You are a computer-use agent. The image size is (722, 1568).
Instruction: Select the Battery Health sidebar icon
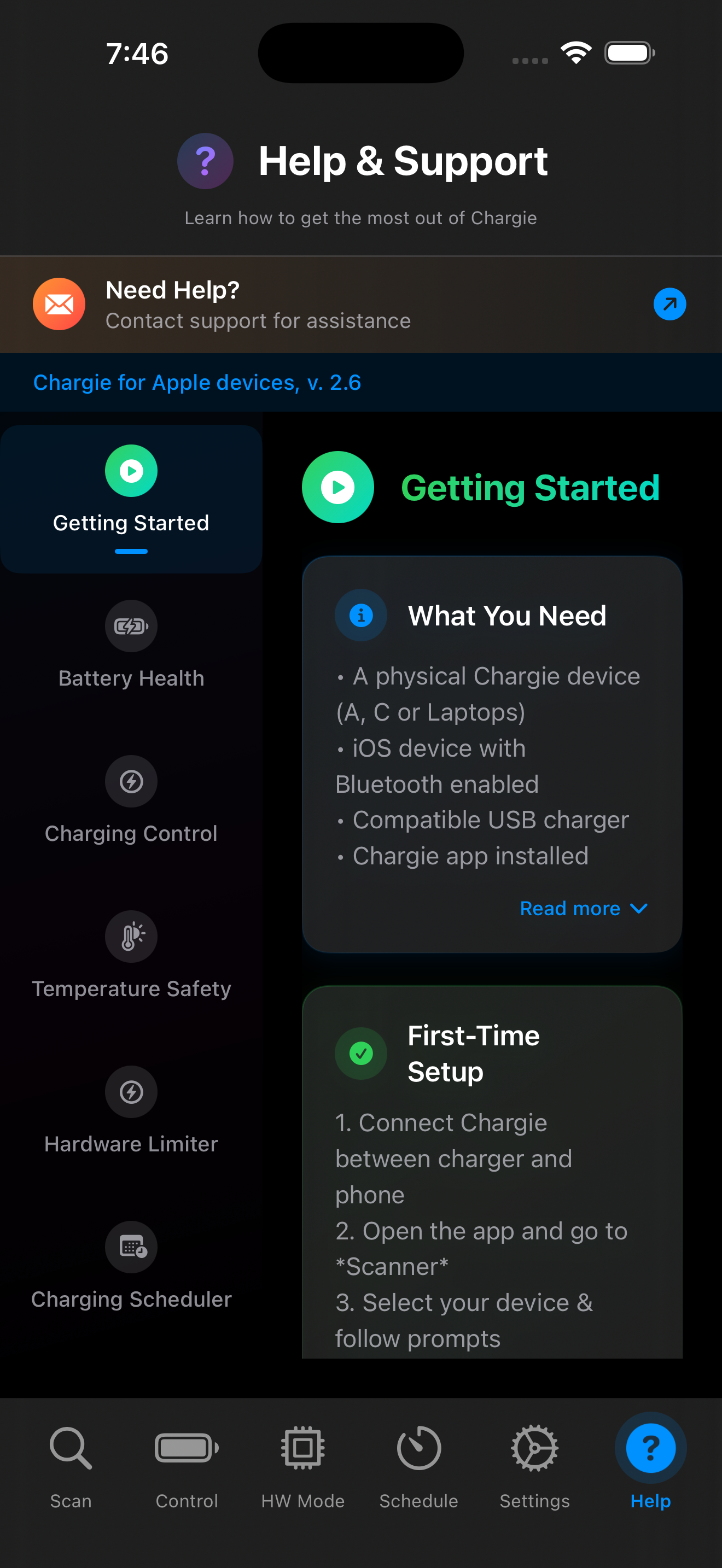point(131,626)
